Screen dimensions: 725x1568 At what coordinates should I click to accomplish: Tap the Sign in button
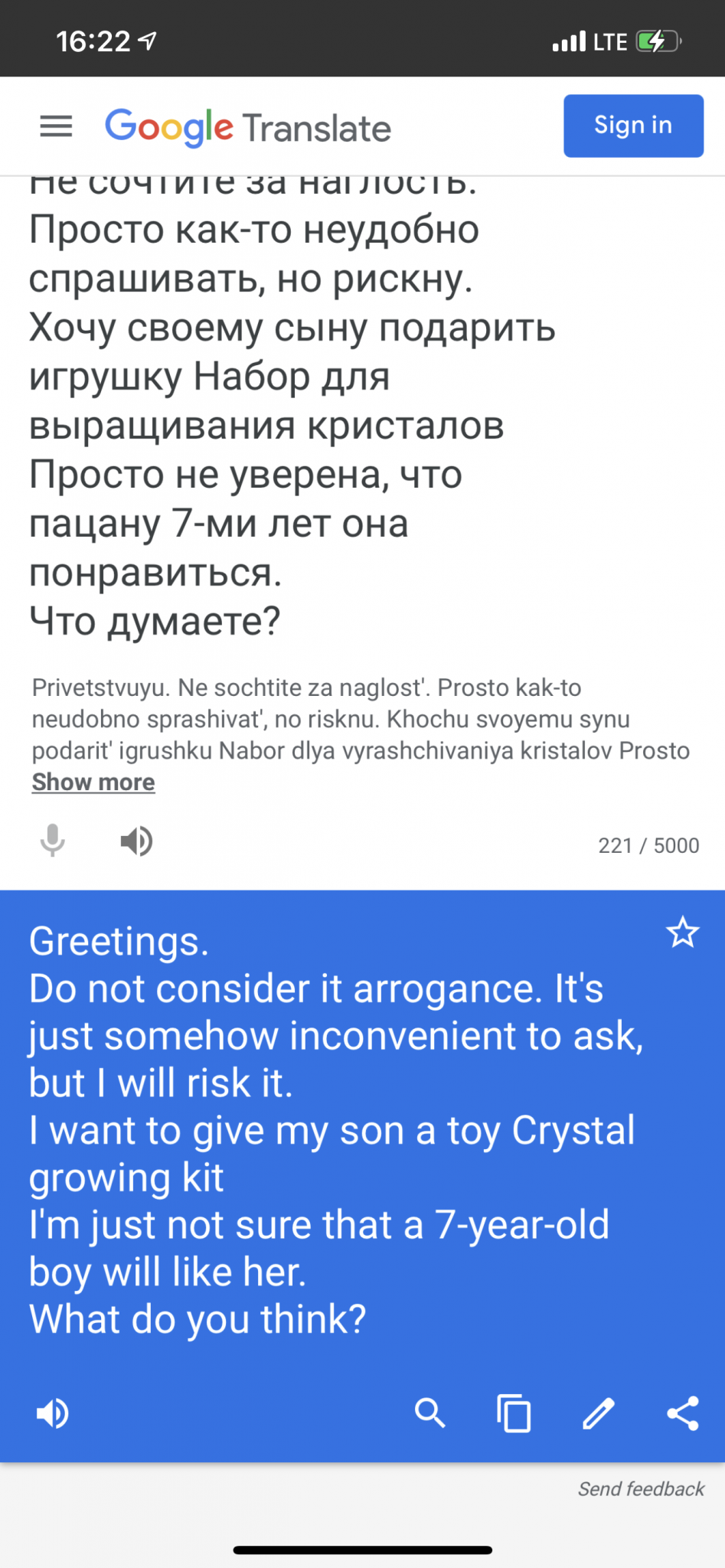click(633, 126)
